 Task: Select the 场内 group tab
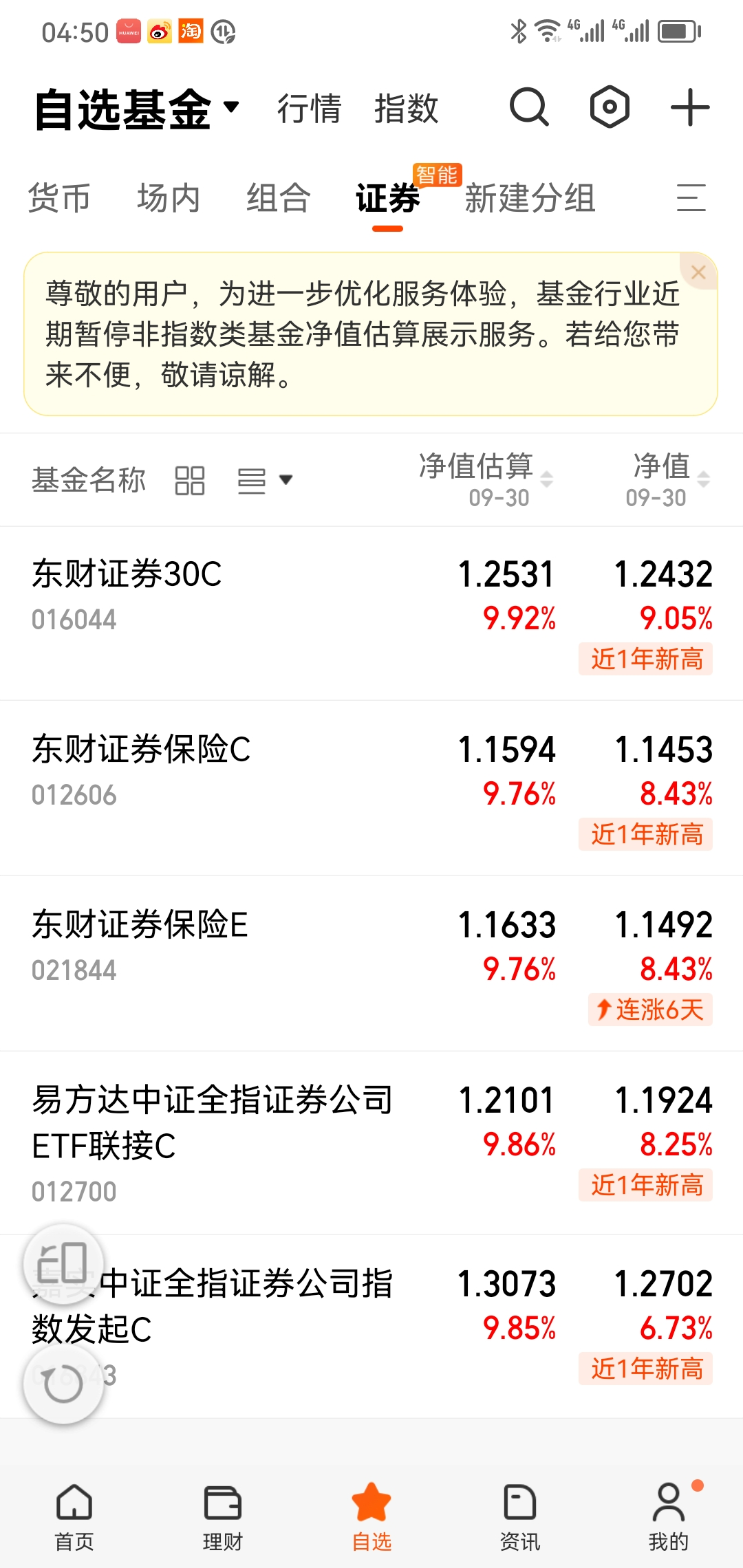click(169, 198)
